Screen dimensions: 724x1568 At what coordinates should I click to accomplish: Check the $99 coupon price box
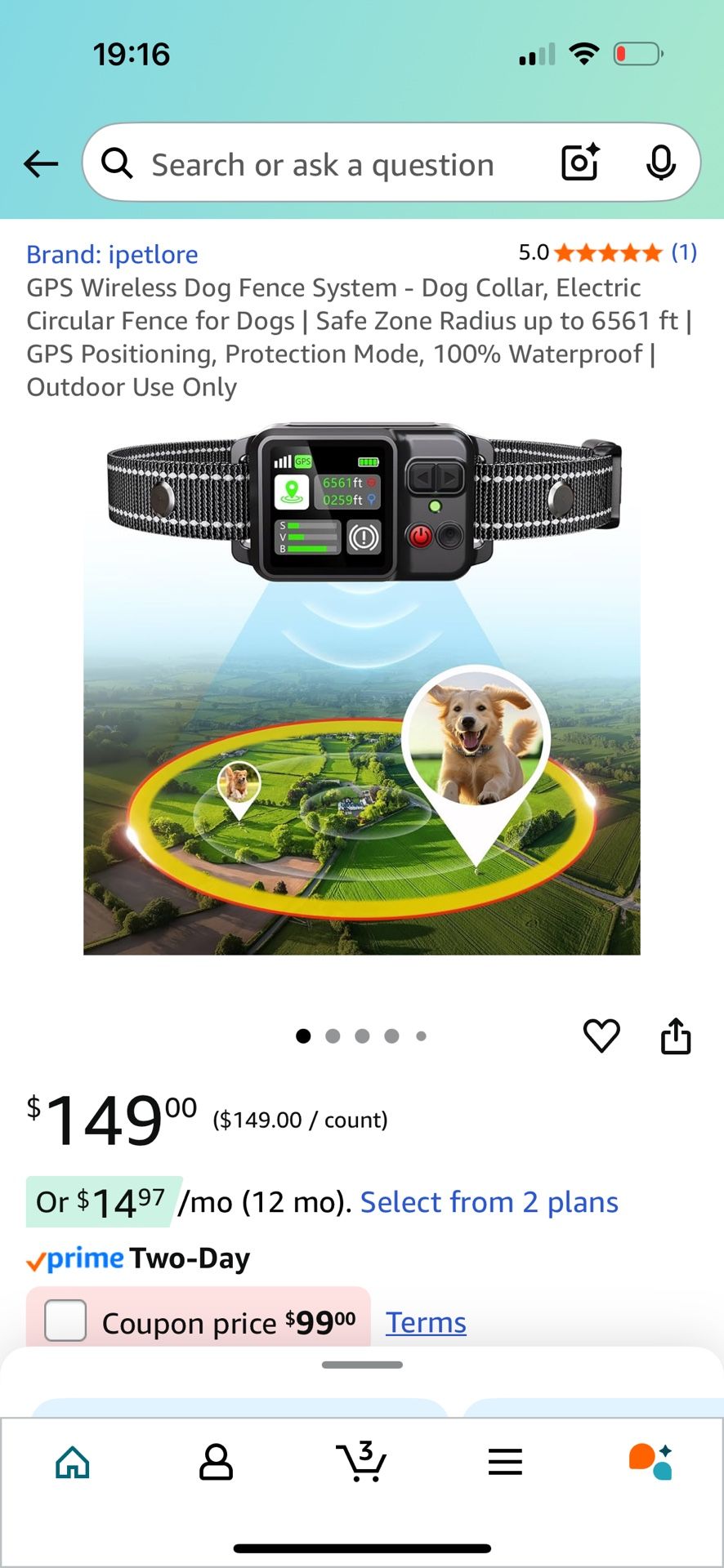click(x=65, y=1321)
